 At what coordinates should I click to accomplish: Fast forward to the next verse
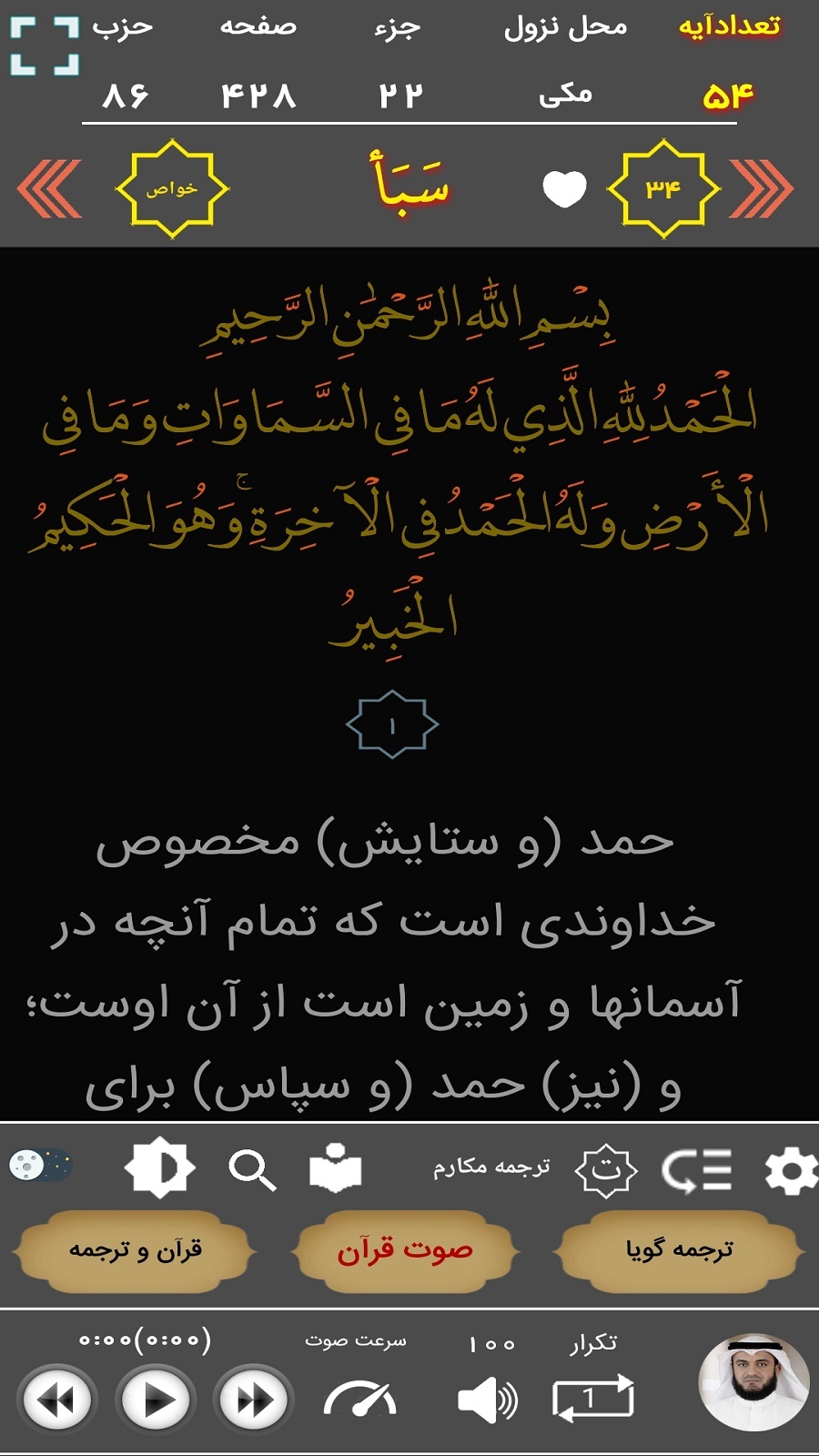[x=254, y=1400]
